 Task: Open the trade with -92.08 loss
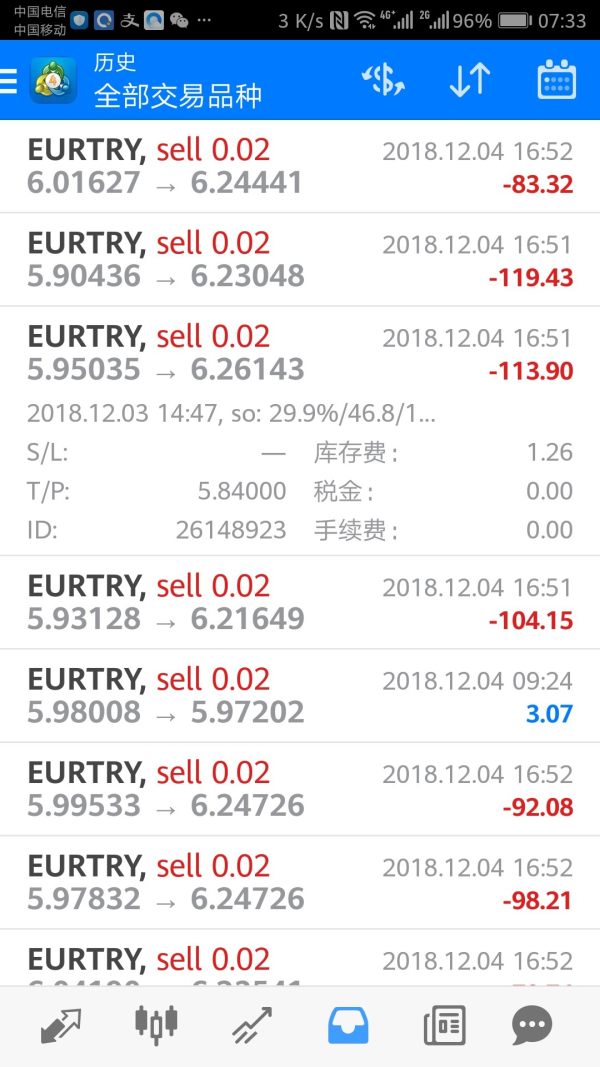tap(300, 789)
